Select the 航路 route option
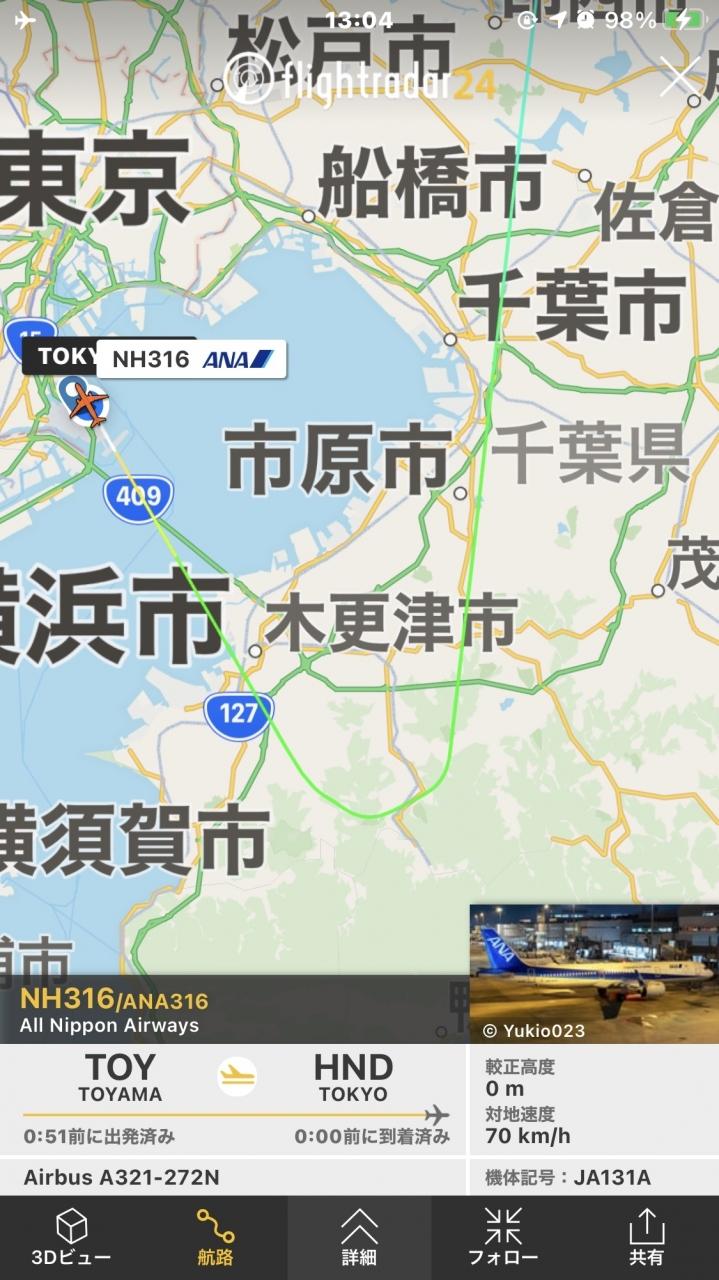Viewport: 719px width, 1280px height. coord(215,1238)
